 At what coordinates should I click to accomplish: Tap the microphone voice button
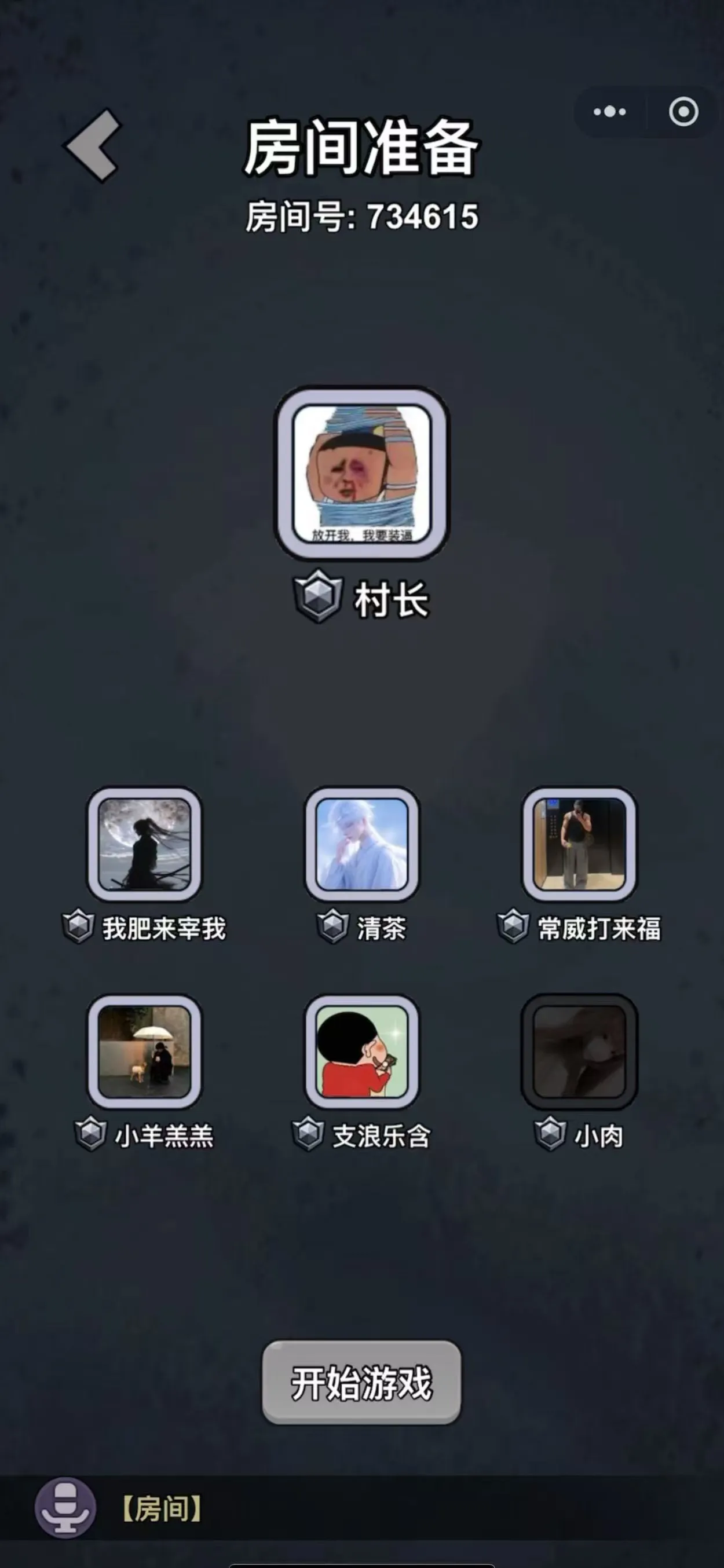click(65, 1508)
